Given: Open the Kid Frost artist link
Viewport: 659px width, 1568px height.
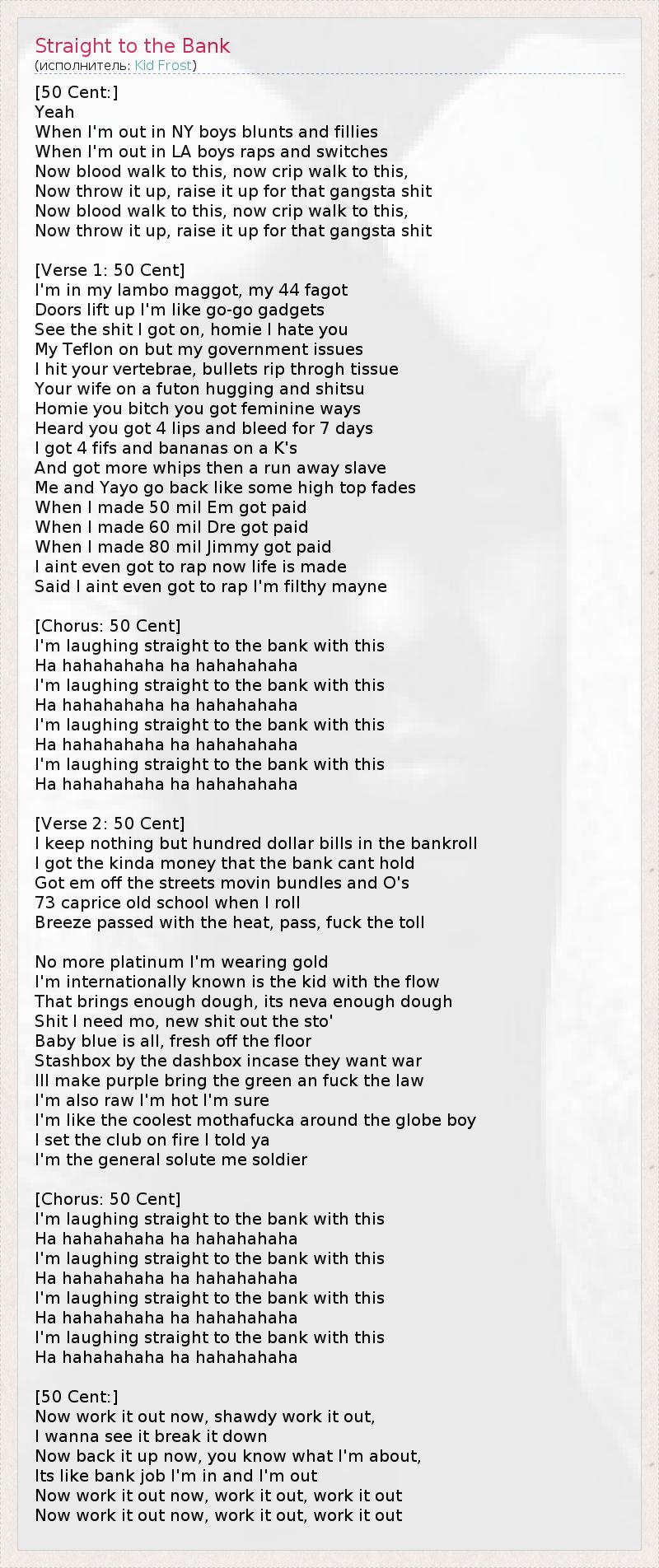Looking at the screenshot, I should 163,65.
